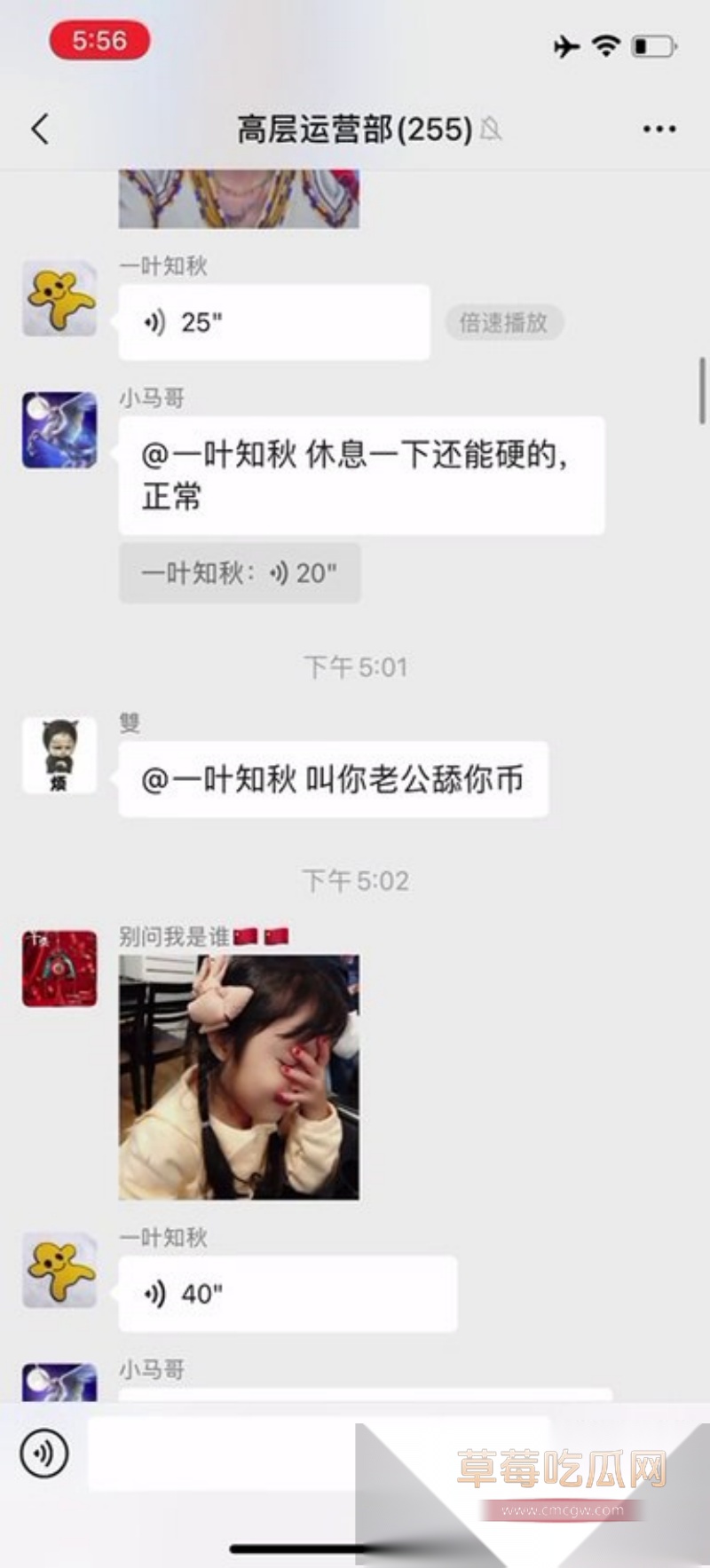
Task: Go back from the 高层运营部 group chat
Action: pyautogui.click(x=40, y=130)
